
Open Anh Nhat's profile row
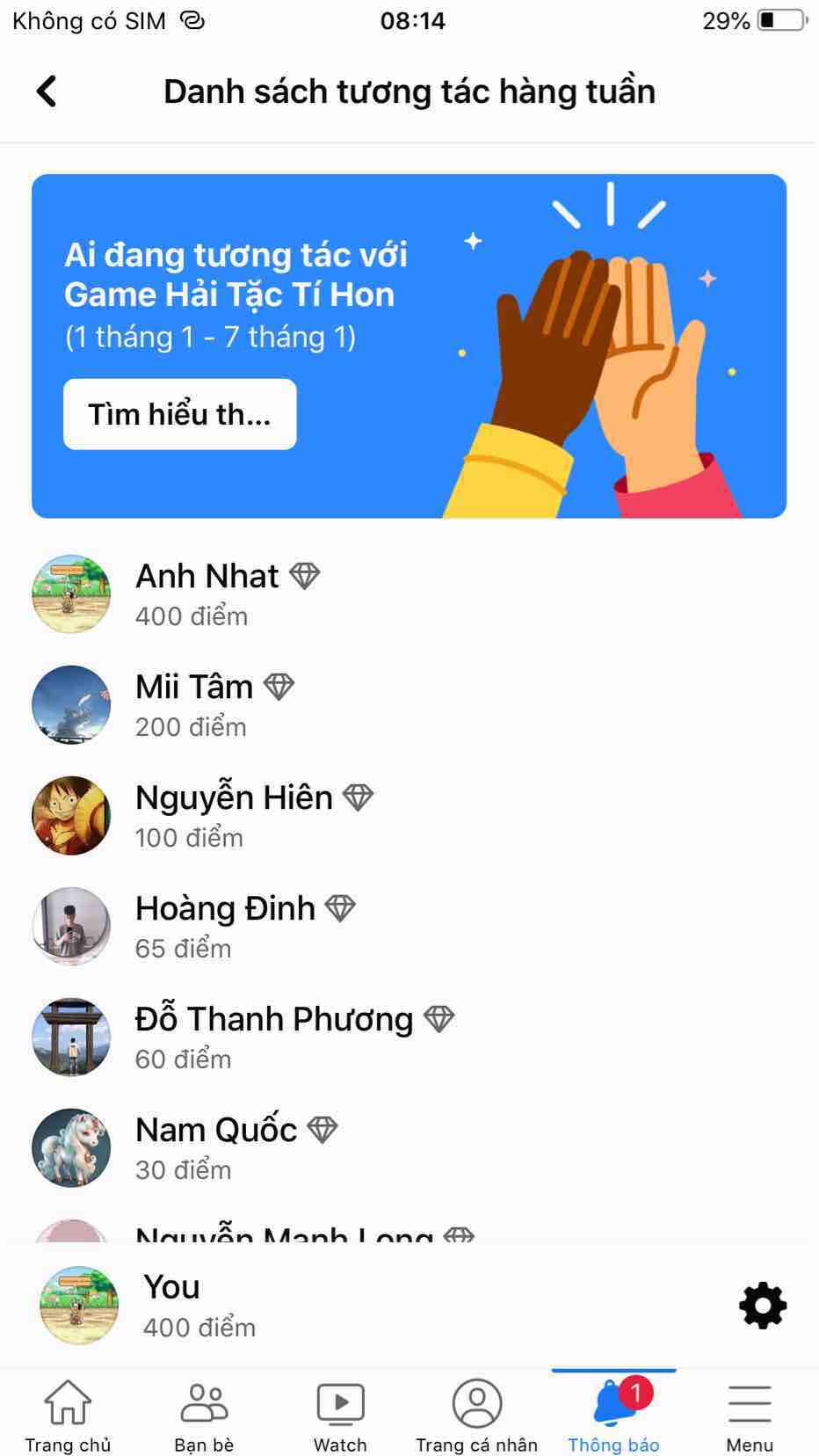[207, 594]
